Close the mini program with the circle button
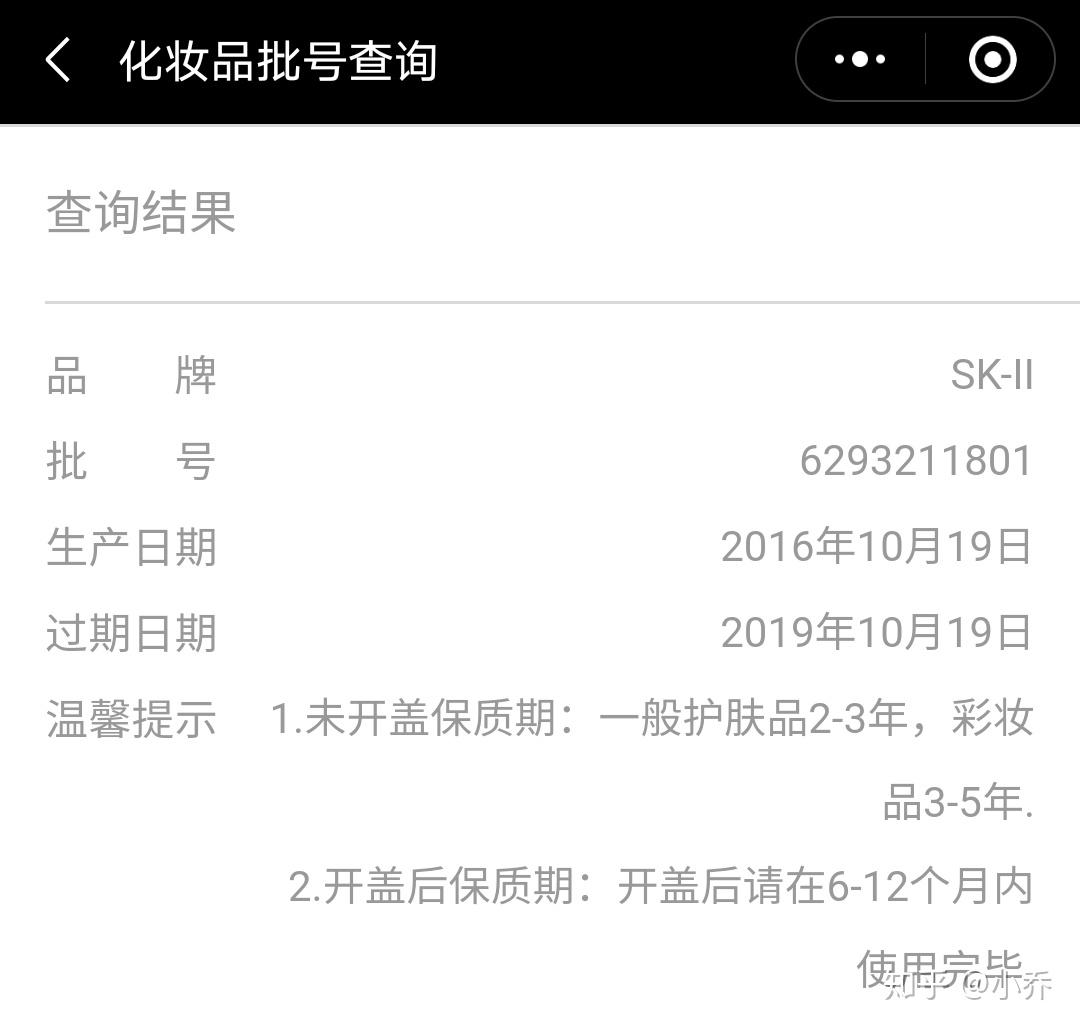 [992, 60]
